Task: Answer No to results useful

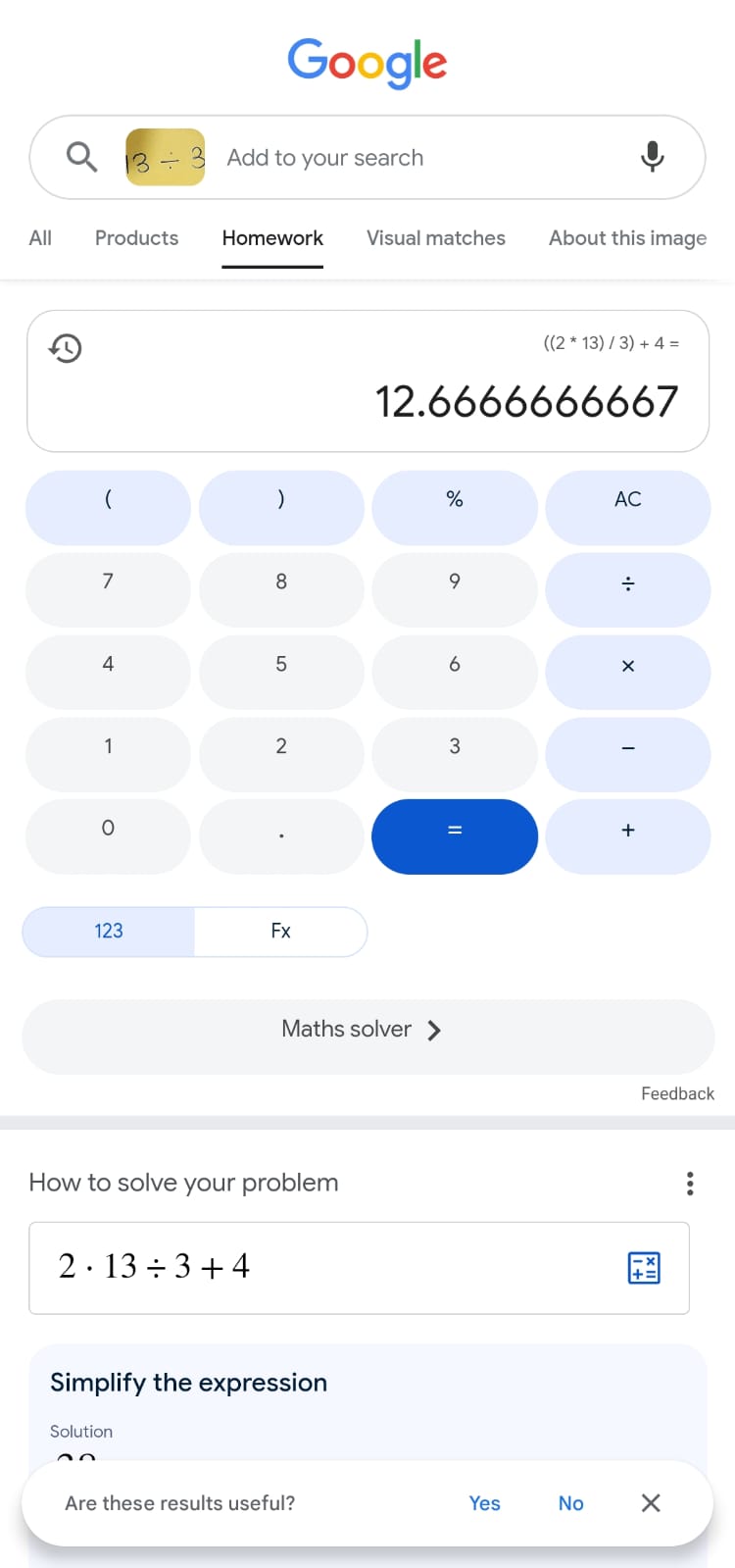Action: coord(570,1503)
